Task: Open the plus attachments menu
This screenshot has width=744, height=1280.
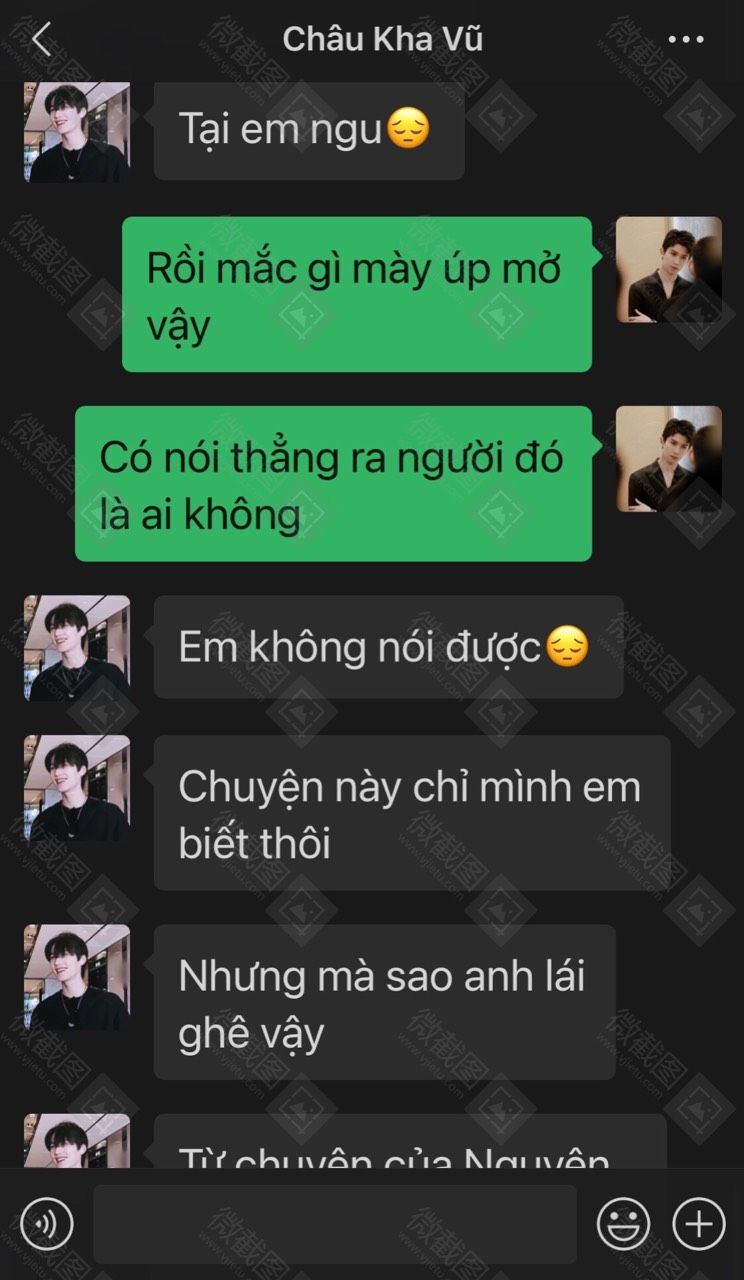Action: [698, 1223]
